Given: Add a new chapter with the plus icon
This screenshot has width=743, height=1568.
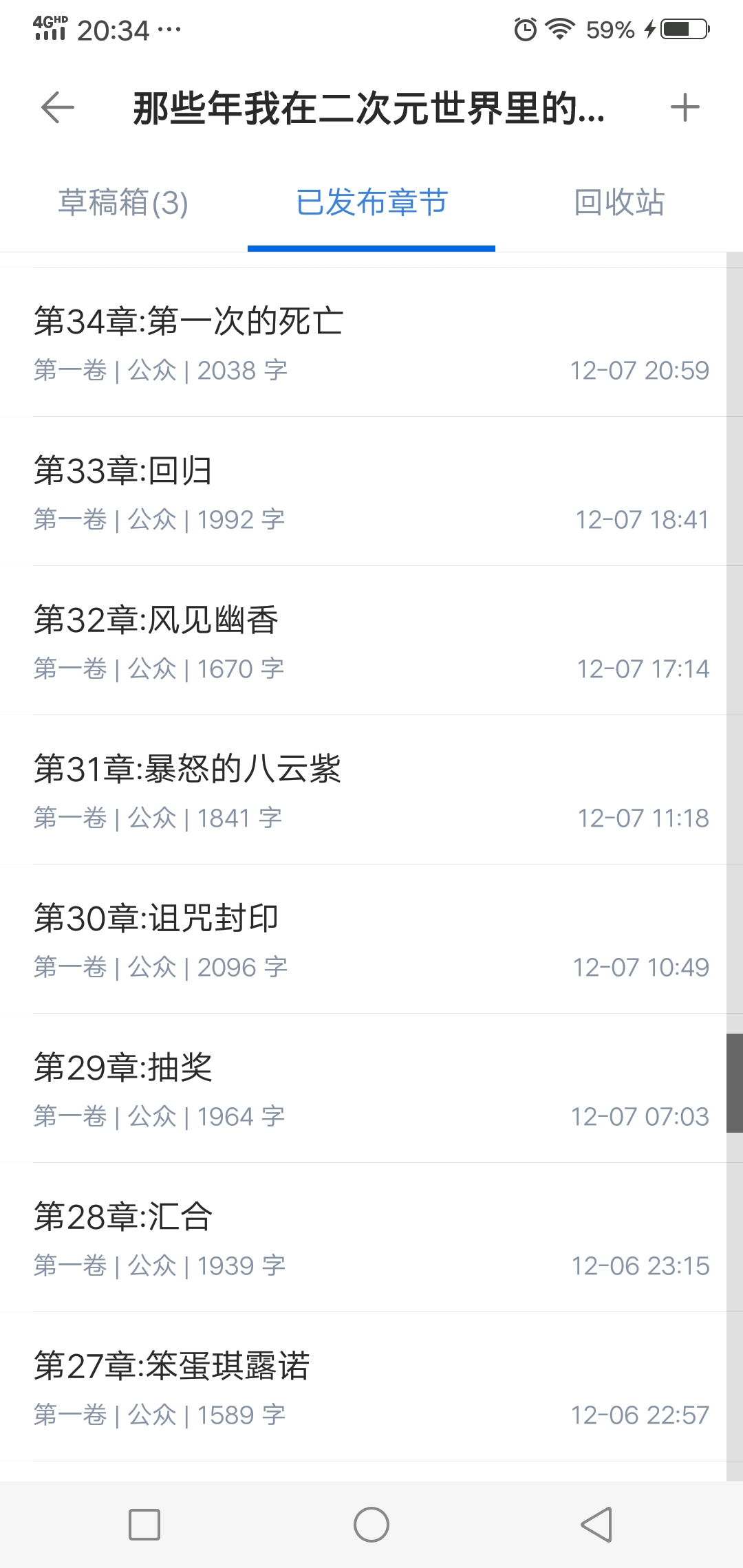Looking at the screenshot, I should point(685,108).
